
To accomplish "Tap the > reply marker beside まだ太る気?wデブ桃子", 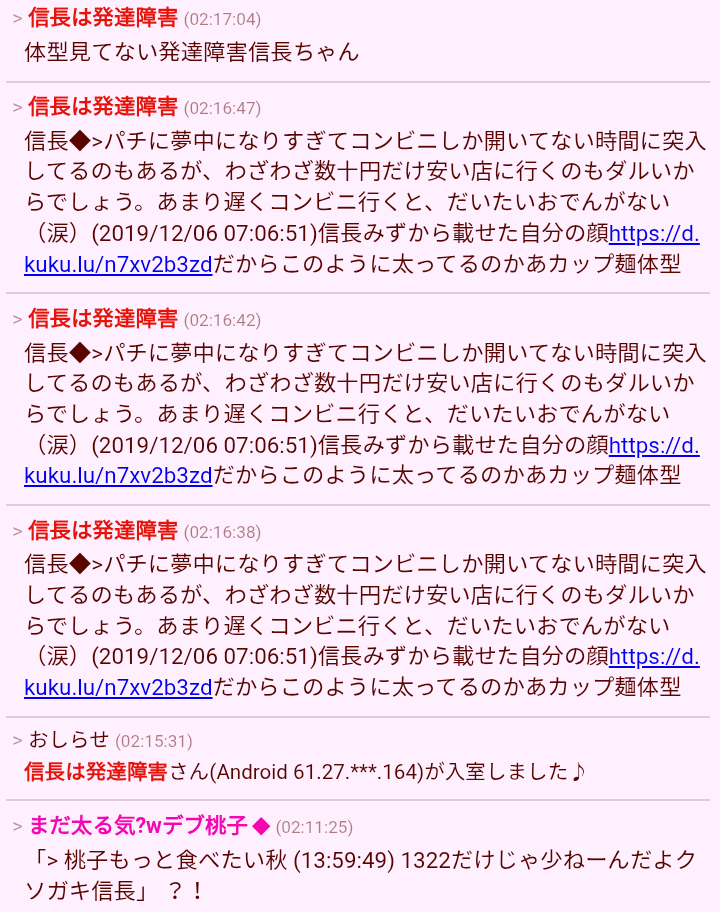I will (17, 826).
